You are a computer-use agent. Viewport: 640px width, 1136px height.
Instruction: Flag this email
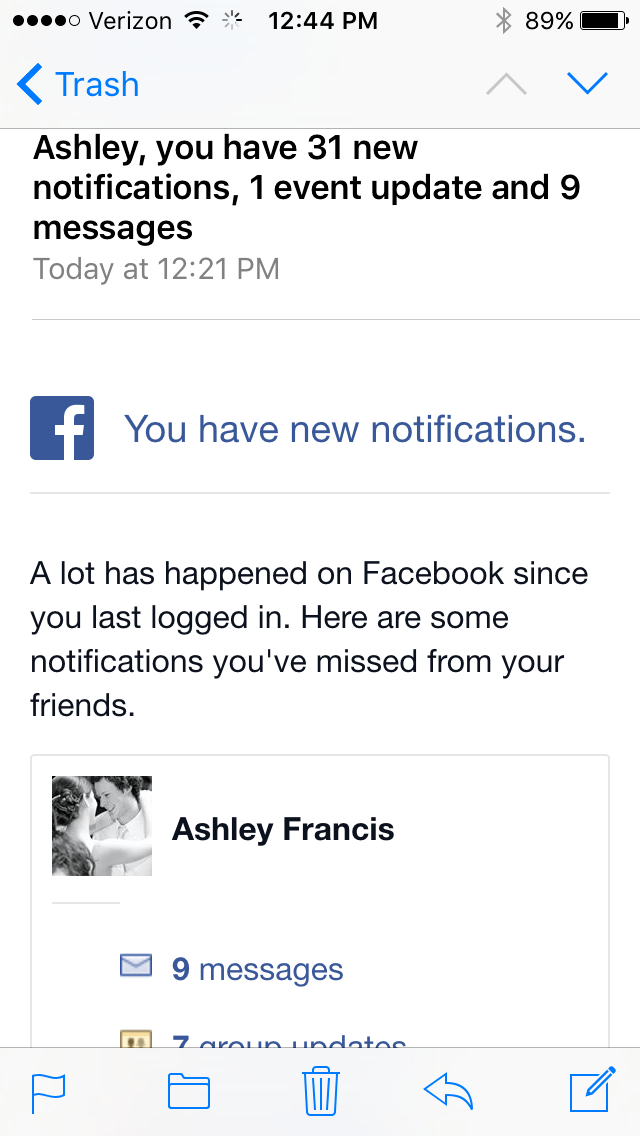pos(48,1091)
